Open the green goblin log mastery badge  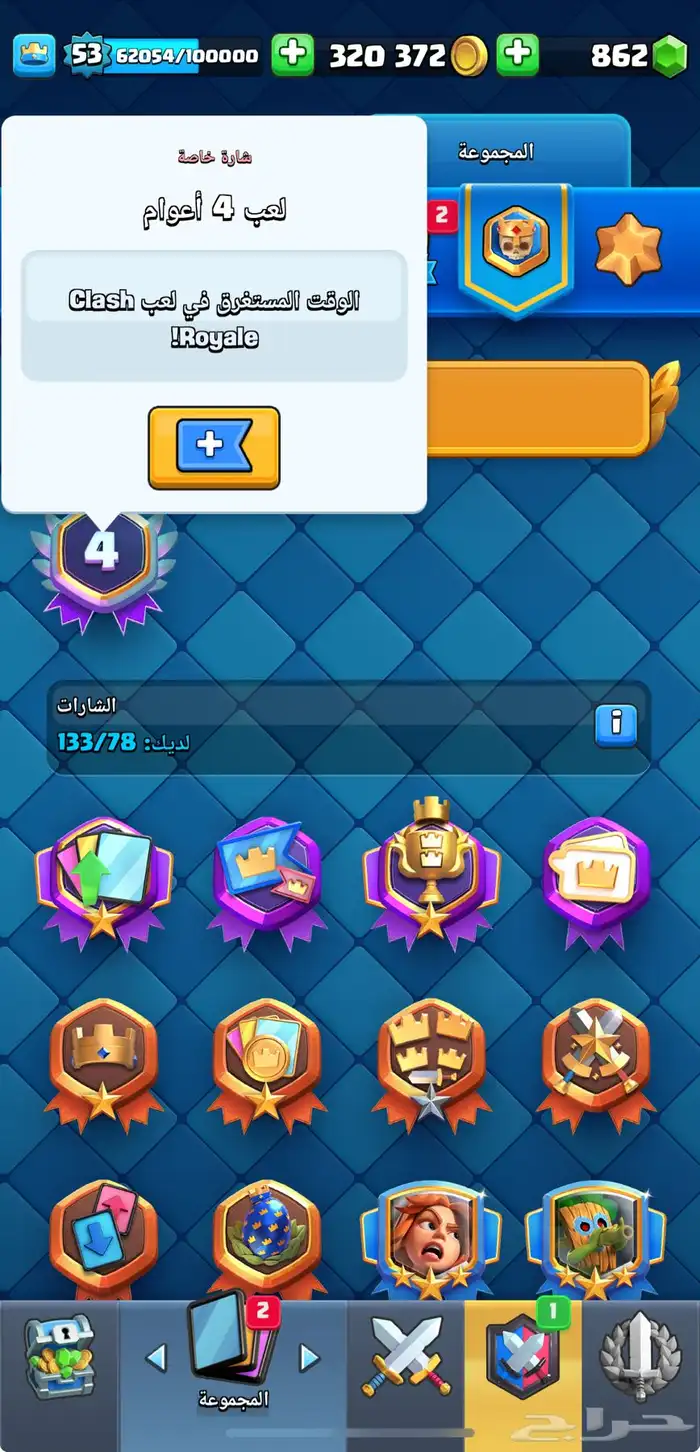click(x=595, y=1238)
